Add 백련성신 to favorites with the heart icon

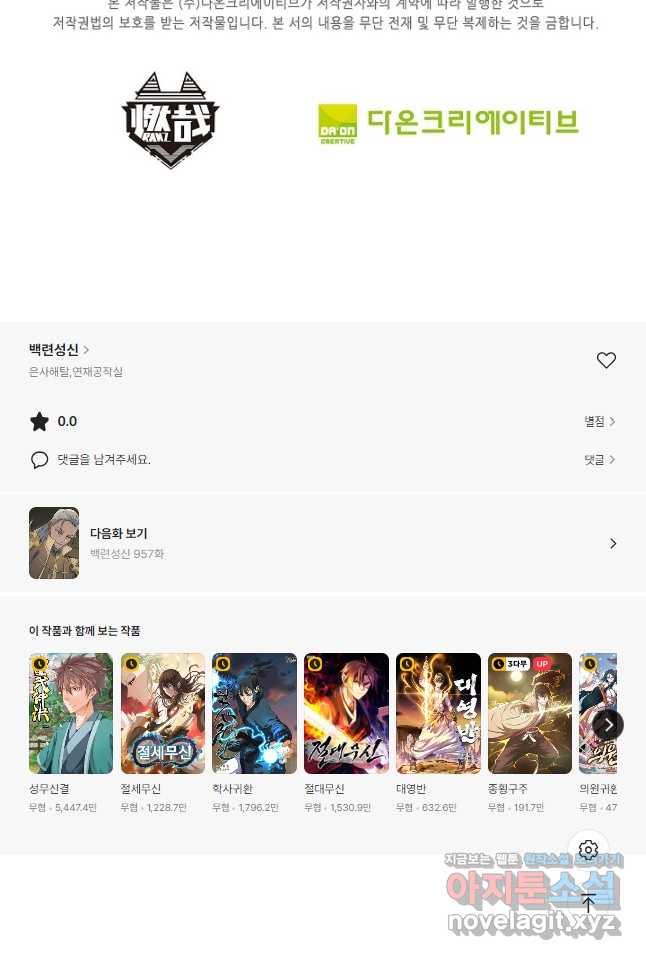[x=606, y=360]
